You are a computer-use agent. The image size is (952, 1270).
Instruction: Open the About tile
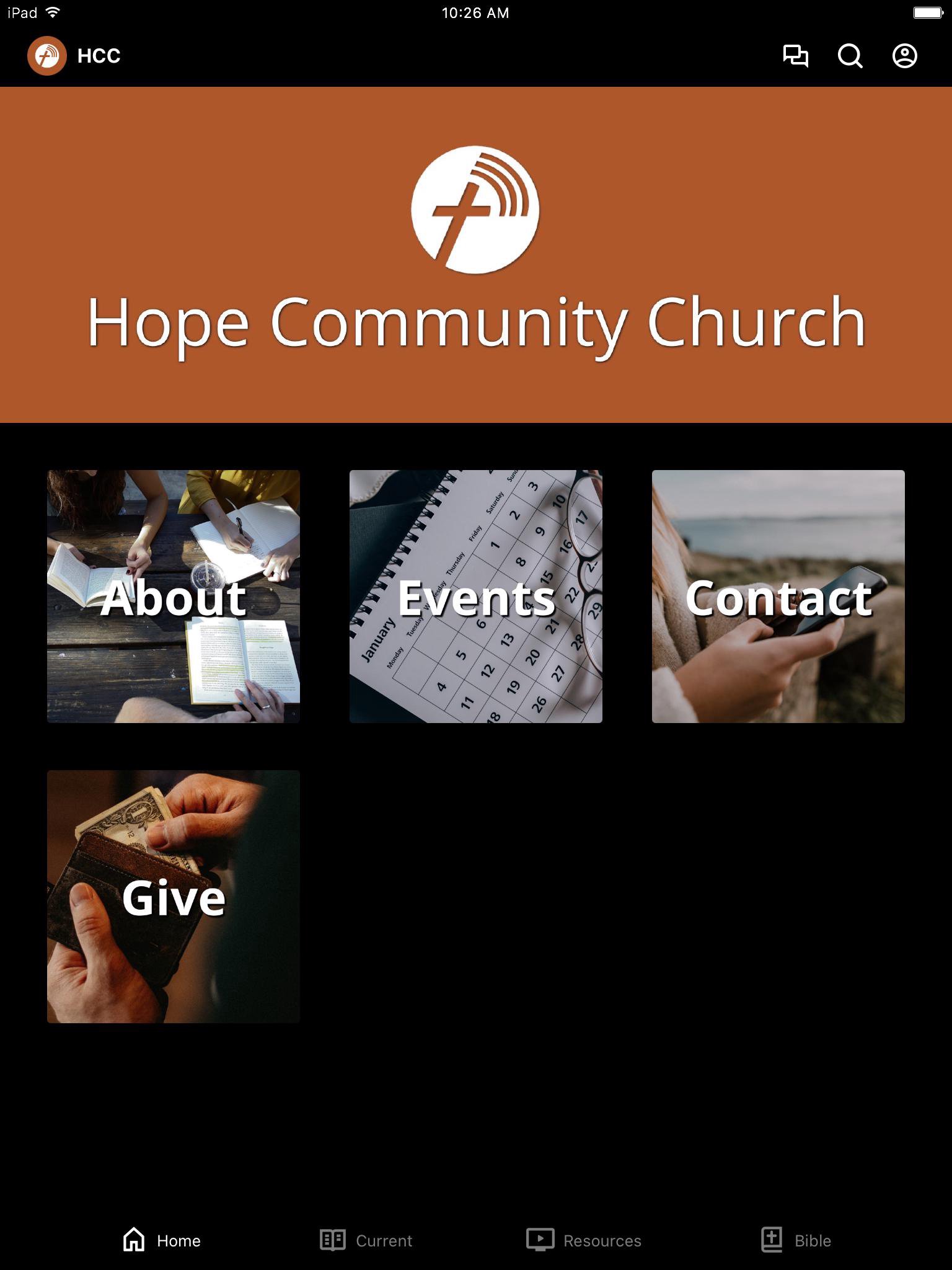[x=174, y=597]
